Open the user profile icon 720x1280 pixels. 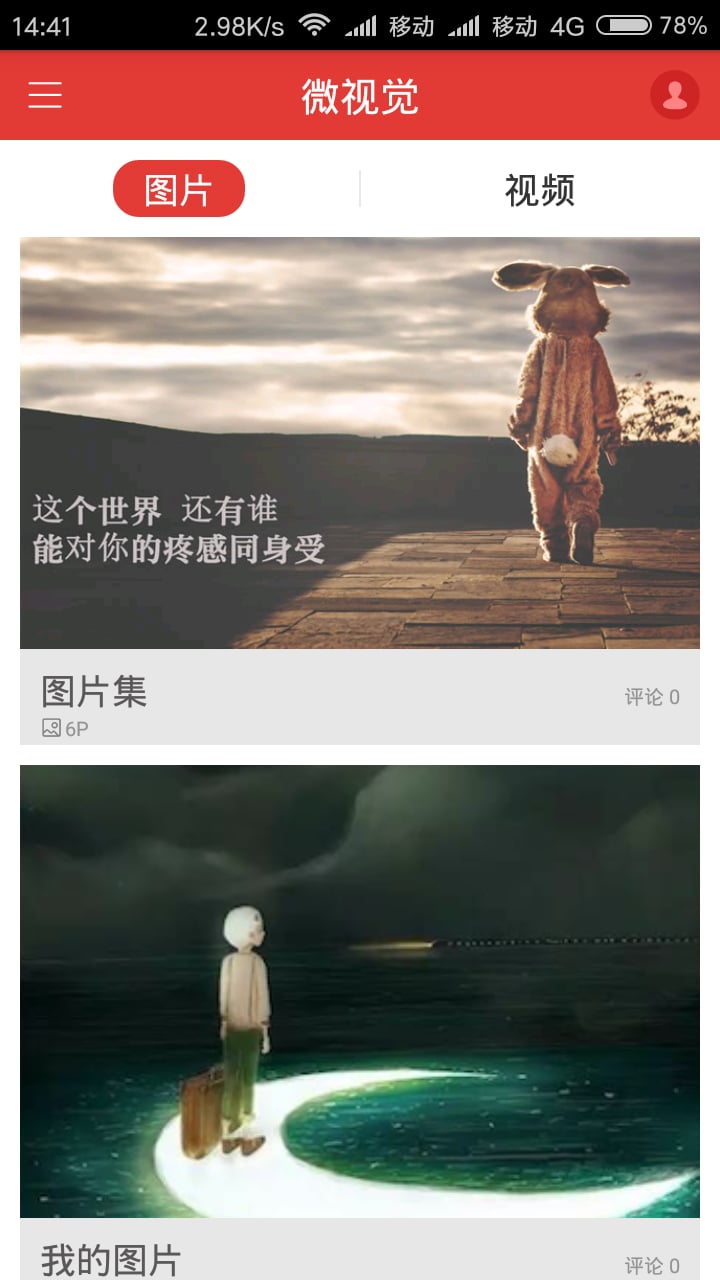pos(674,95)
